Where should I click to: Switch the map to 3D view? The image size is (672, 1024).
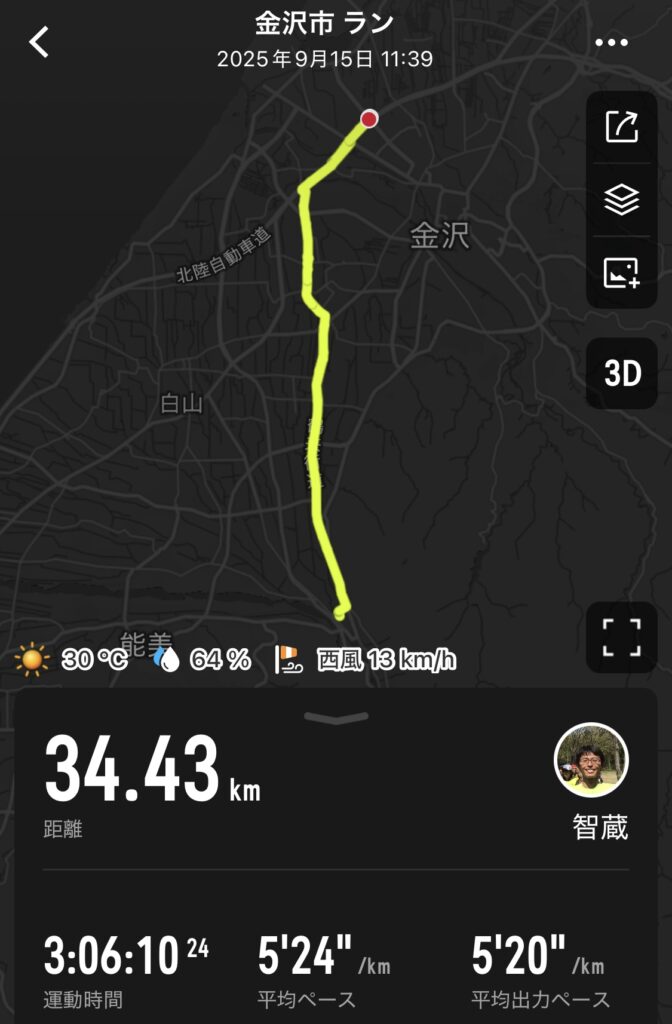point(622,374)
